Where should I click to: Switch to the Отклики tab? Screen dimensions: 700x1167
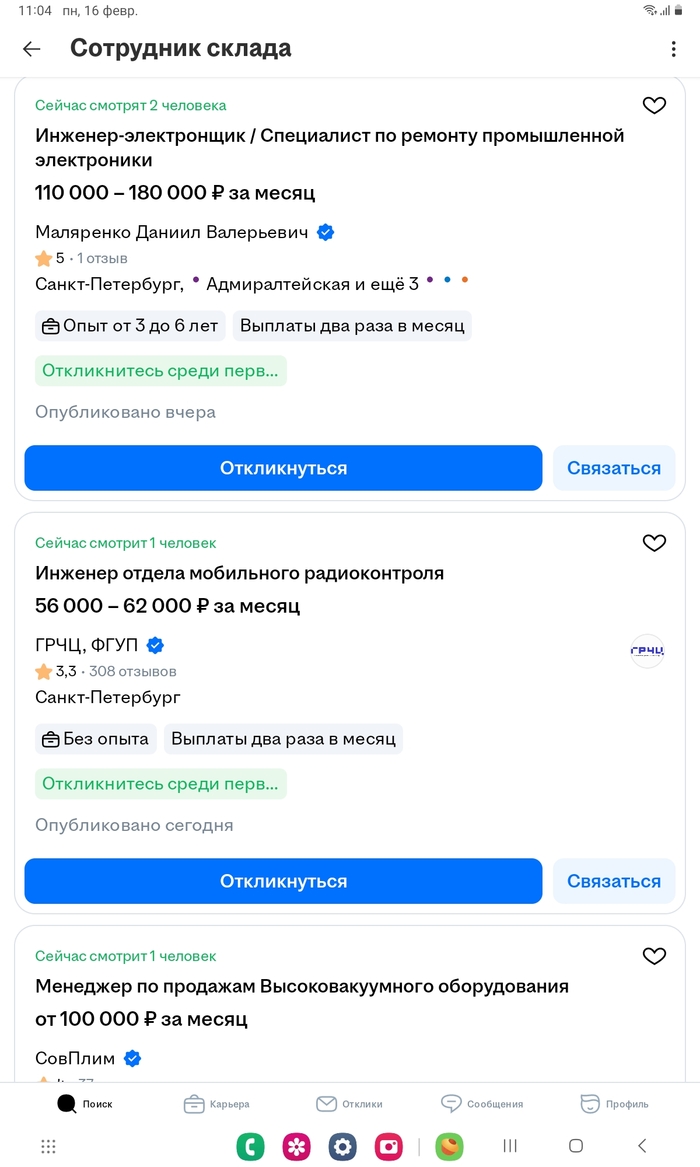click(x=349, y=1104)
